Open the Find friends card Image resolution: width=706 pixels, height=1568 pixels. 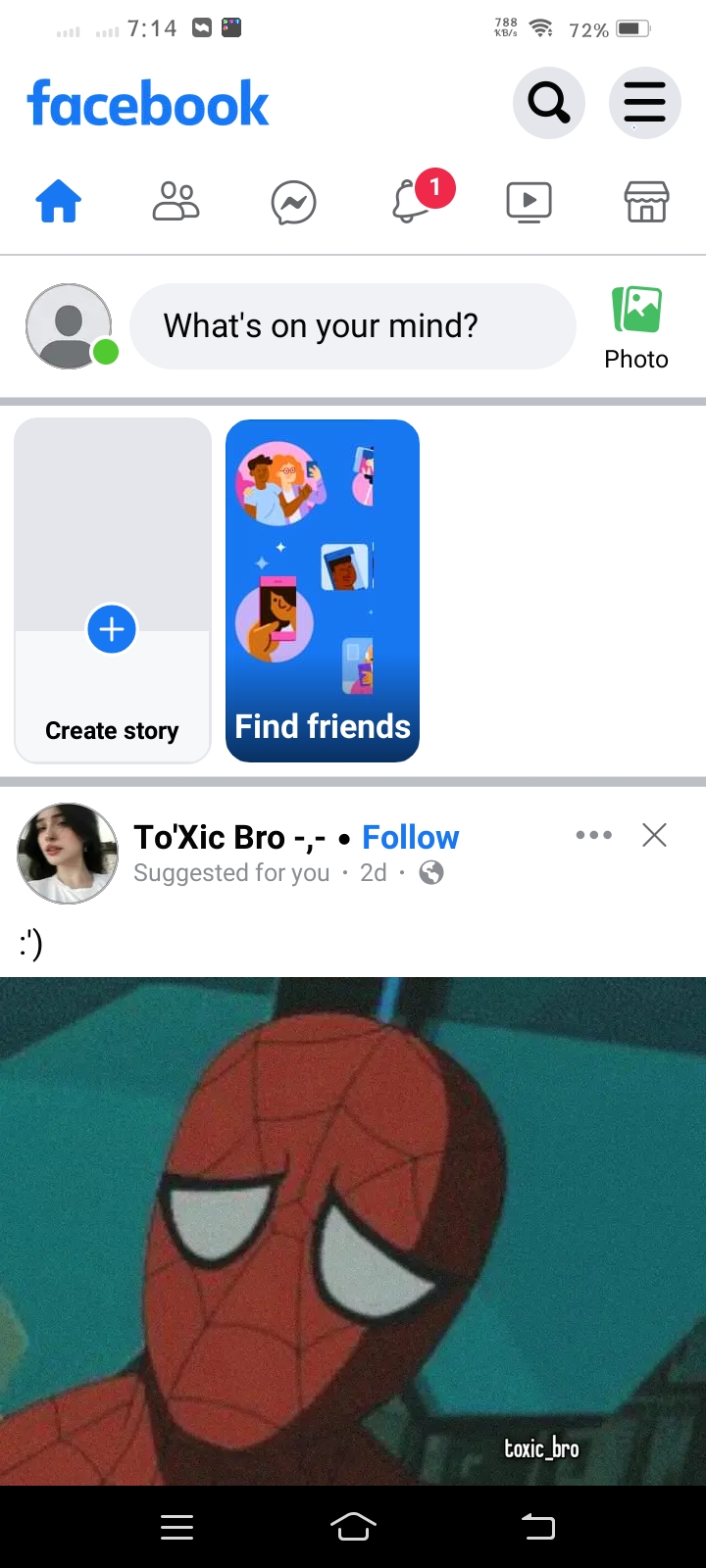click(x=323, y=591)
